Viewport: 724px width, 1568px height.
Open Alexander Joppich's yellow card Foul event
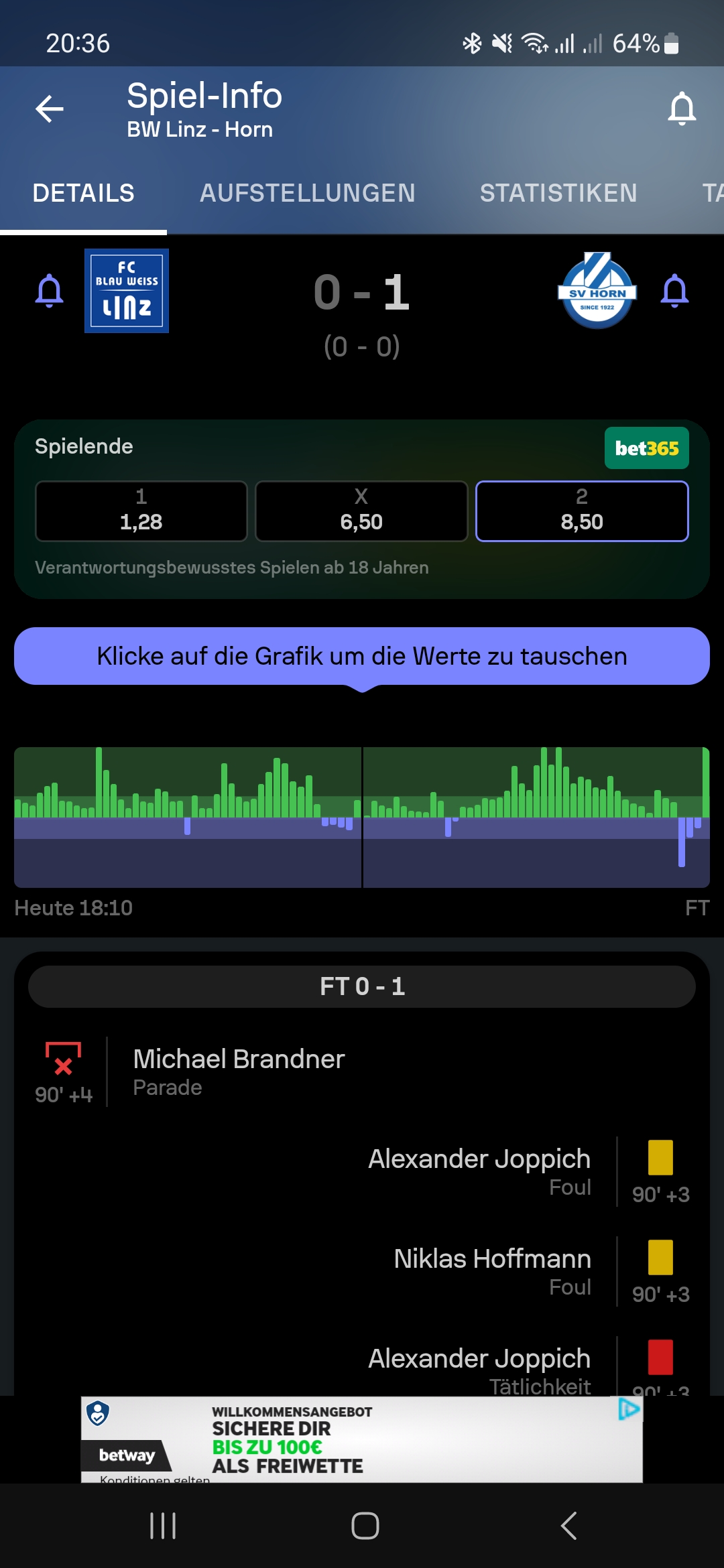click(362, 1171)
